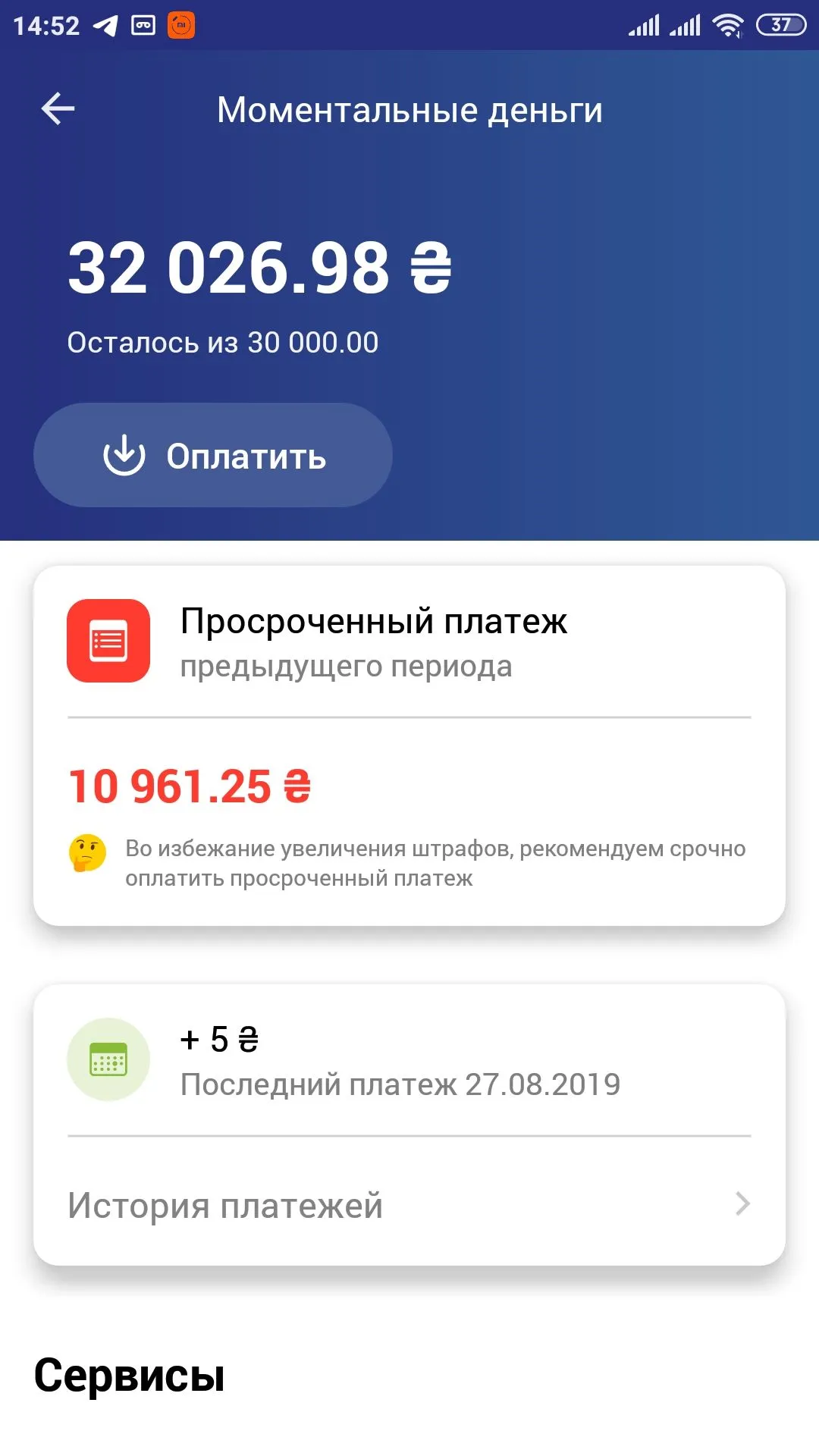Tap the Оплатить button
This screenshot has width=819, height=1456.
[x=213, y=456]
